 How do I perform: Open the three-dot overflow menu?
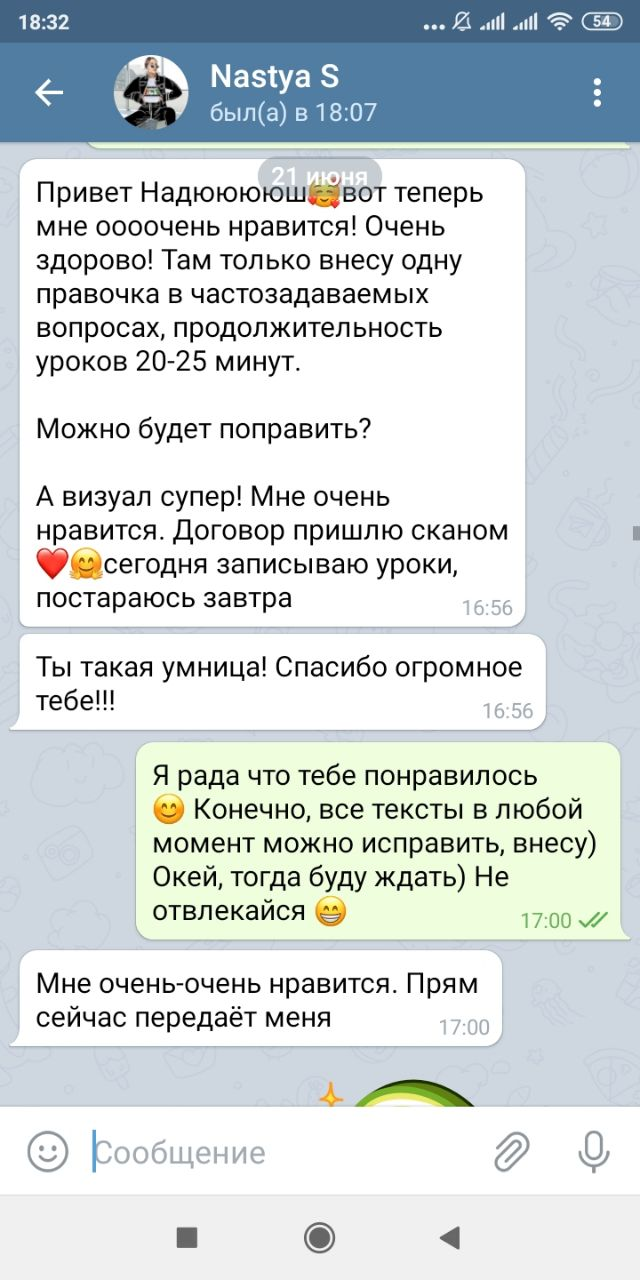point(597,93)
